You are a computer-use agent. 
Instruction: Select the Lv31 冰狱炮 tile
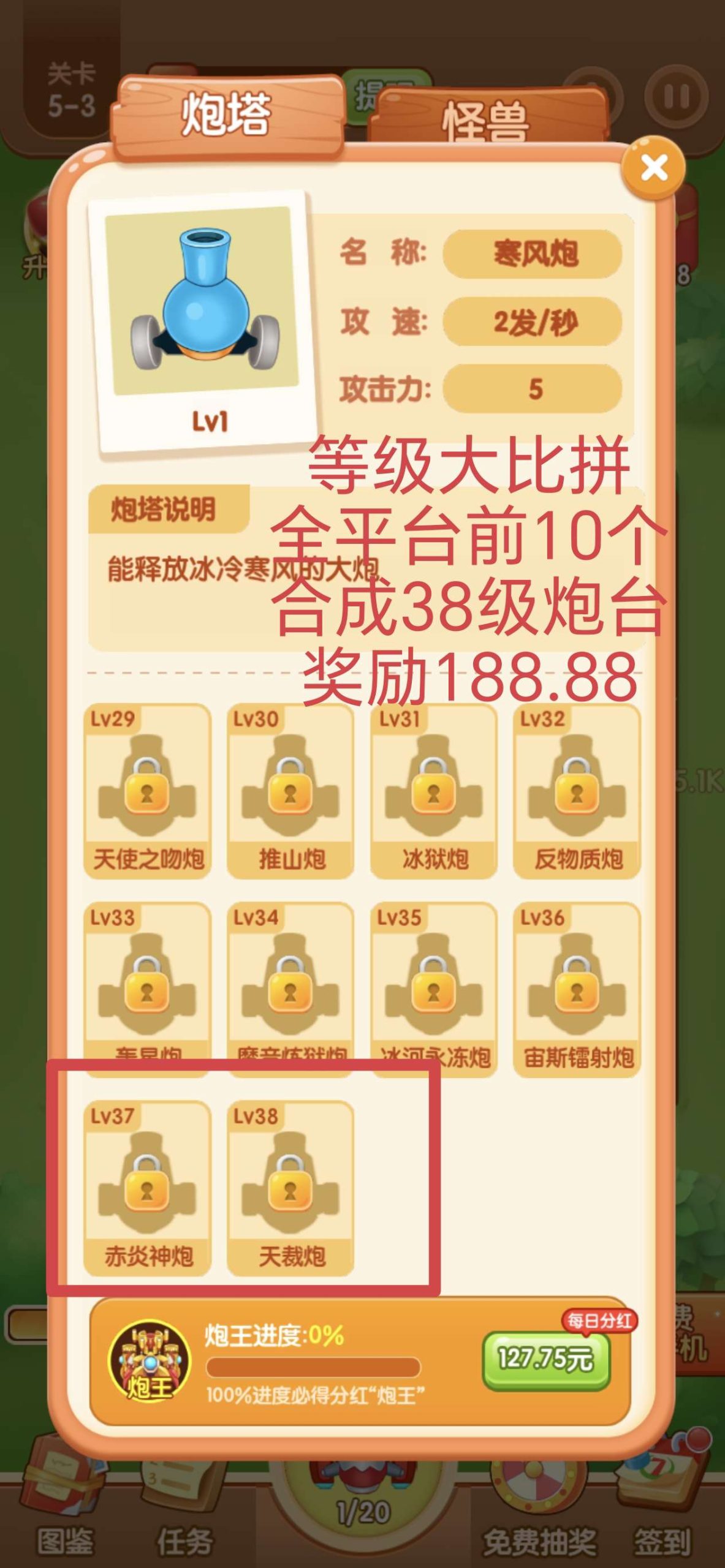[x=433, y=791]
